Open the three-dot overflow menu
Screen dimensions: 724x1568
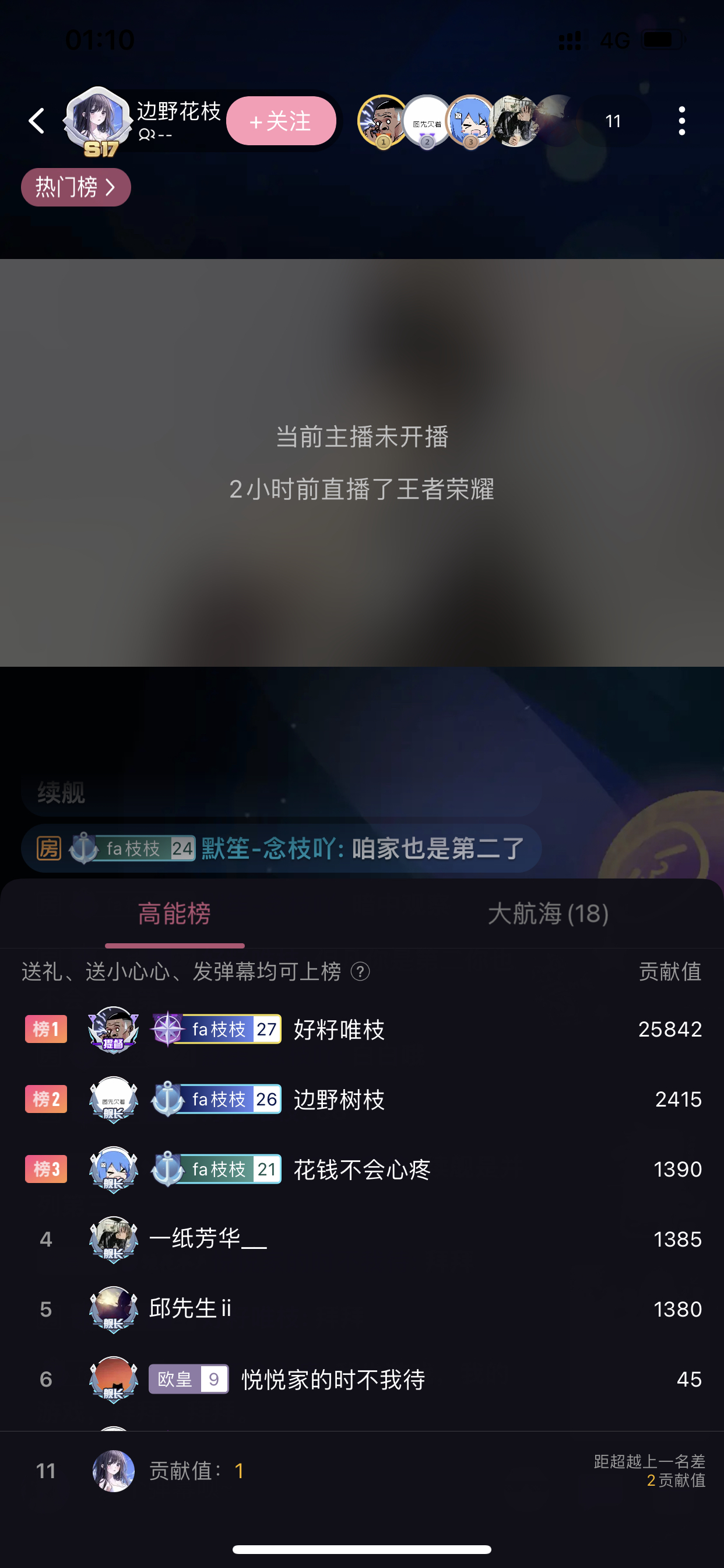point(682,121)
